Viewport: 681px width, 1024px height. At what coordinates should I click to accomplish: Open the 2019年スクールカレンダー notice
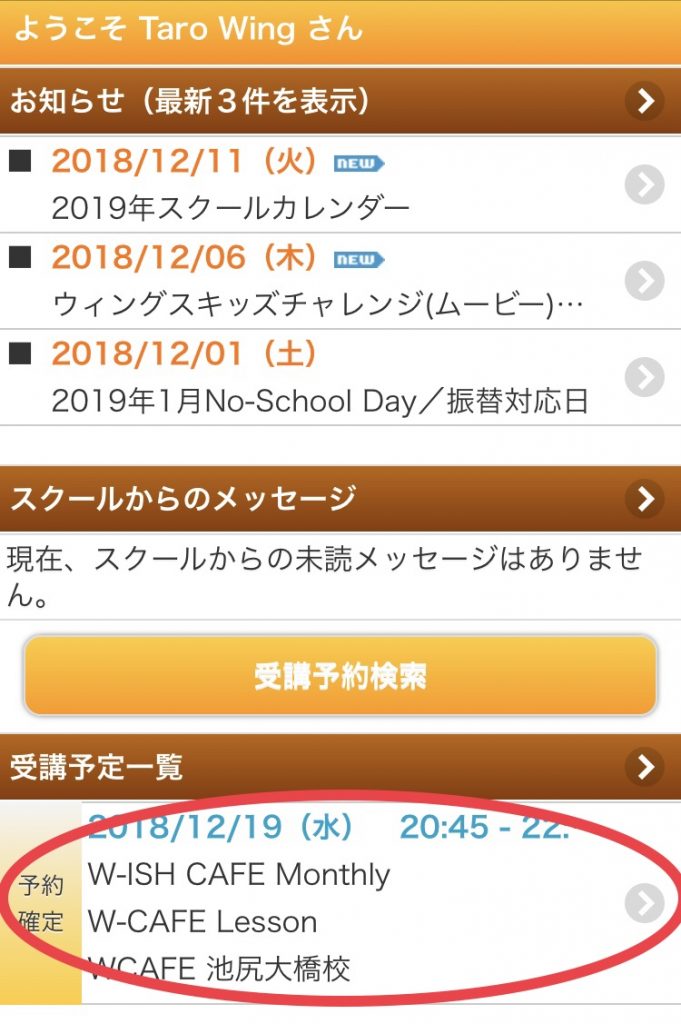[x=340, y=185]
